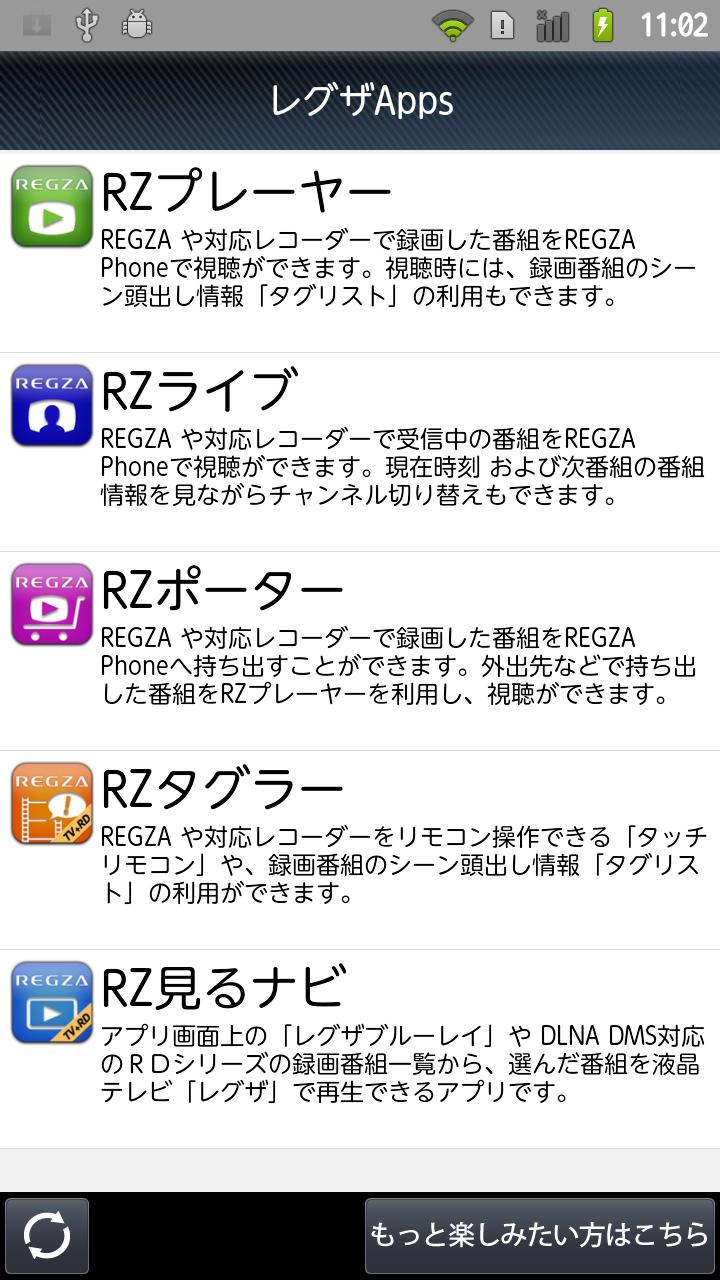The height and width of the screenshot is (1280, 720).
Task: Select the RZライブ list item
Action: (x=360, y=451)
